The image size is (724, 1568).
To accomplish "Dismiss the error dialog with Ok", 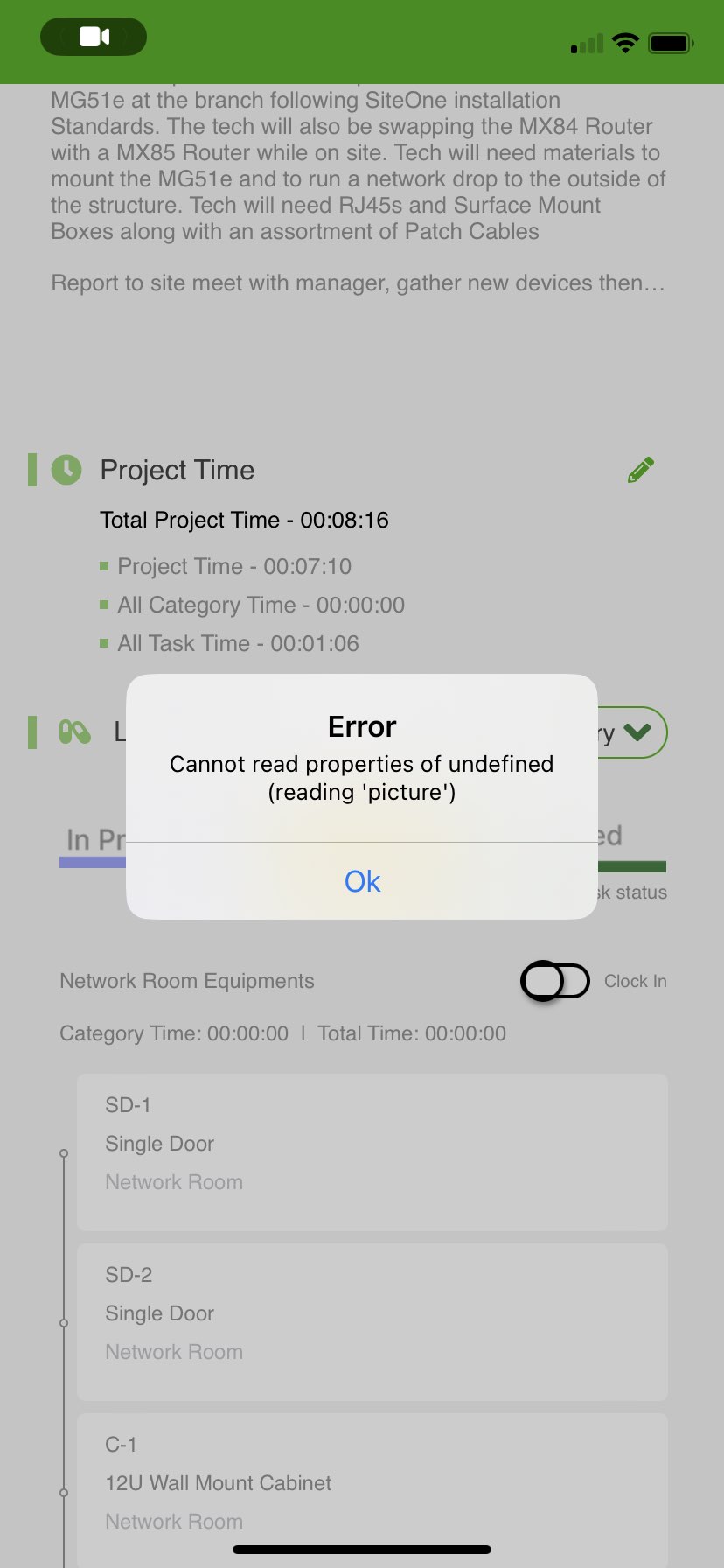I will [362, 881].
